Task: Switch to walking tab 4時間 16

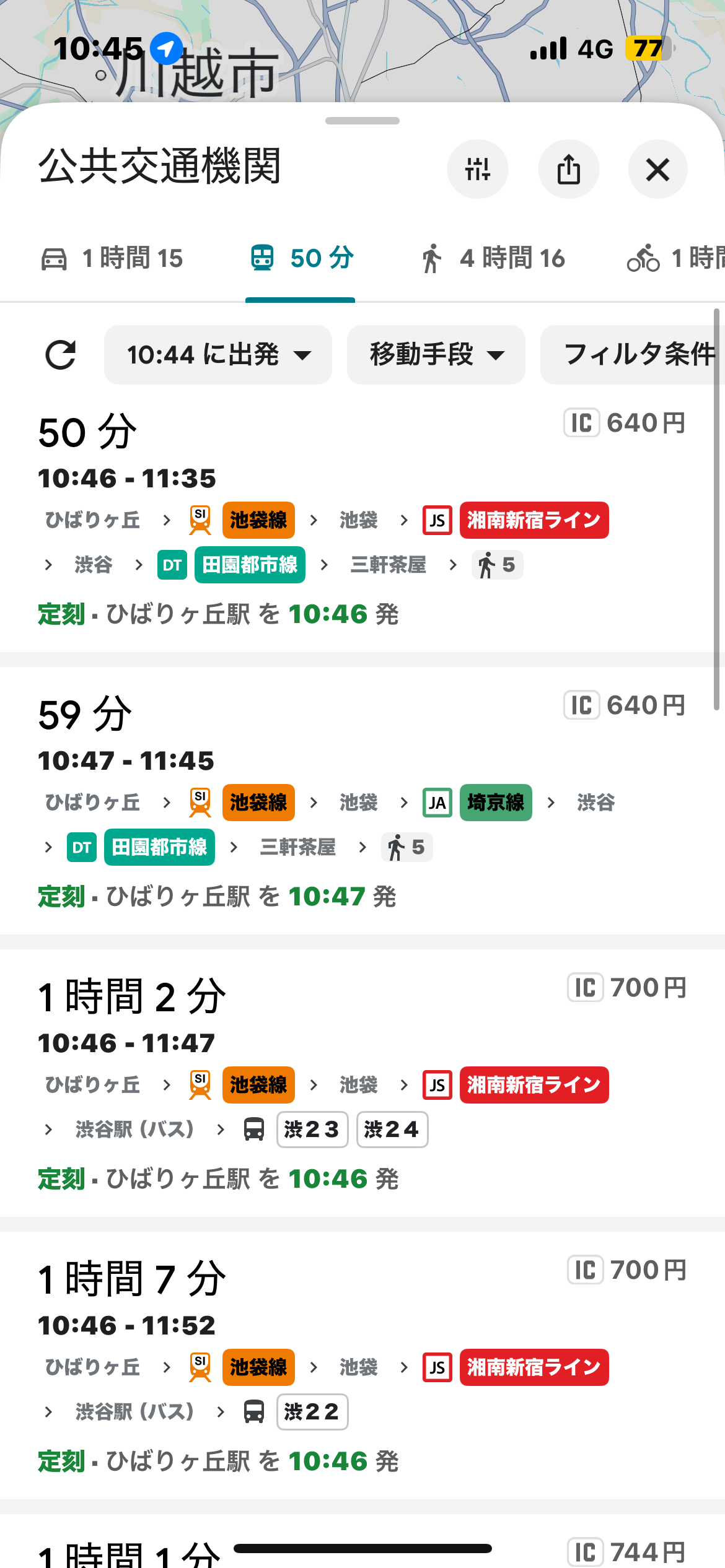Action: click(493, 258)
